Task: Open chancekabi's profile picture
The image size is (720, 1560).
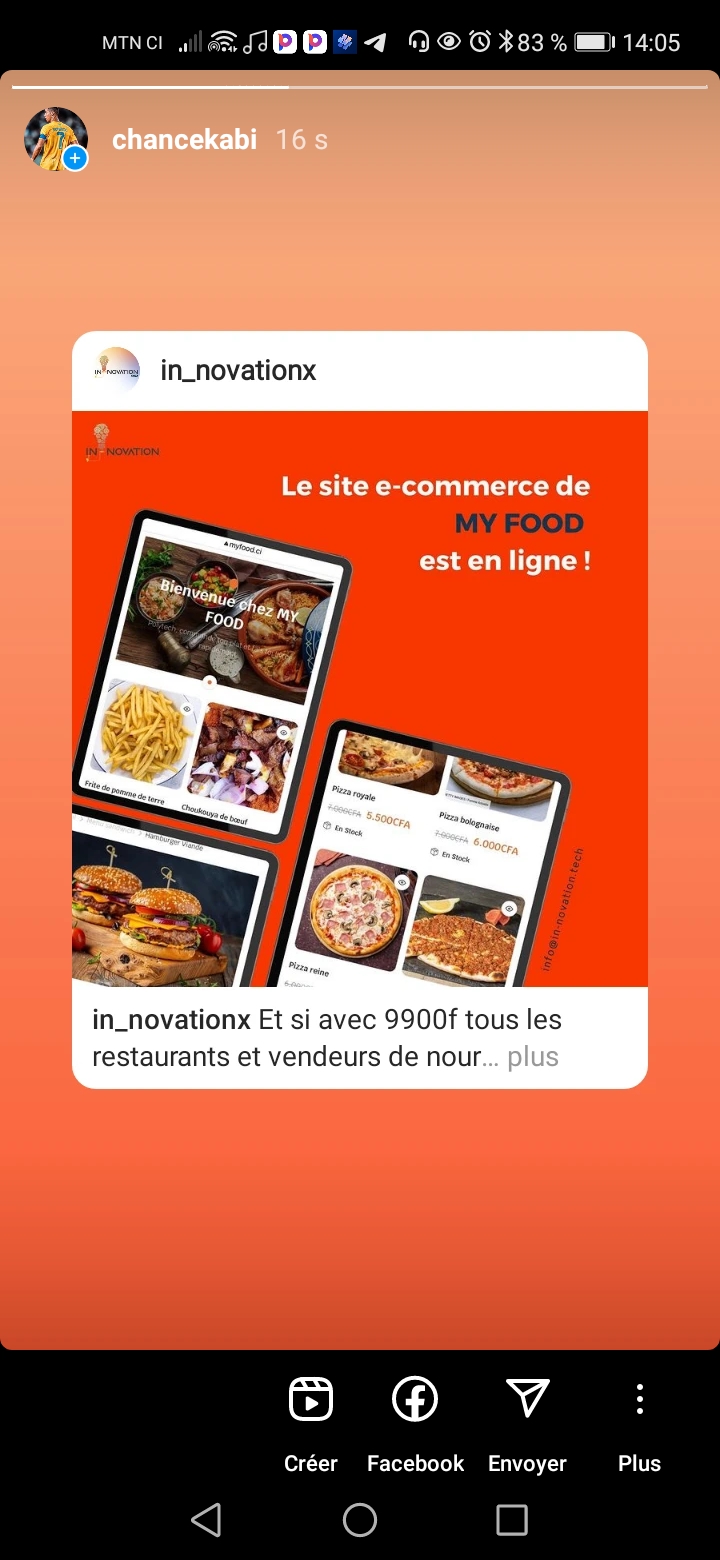Action: coord(55,139)
